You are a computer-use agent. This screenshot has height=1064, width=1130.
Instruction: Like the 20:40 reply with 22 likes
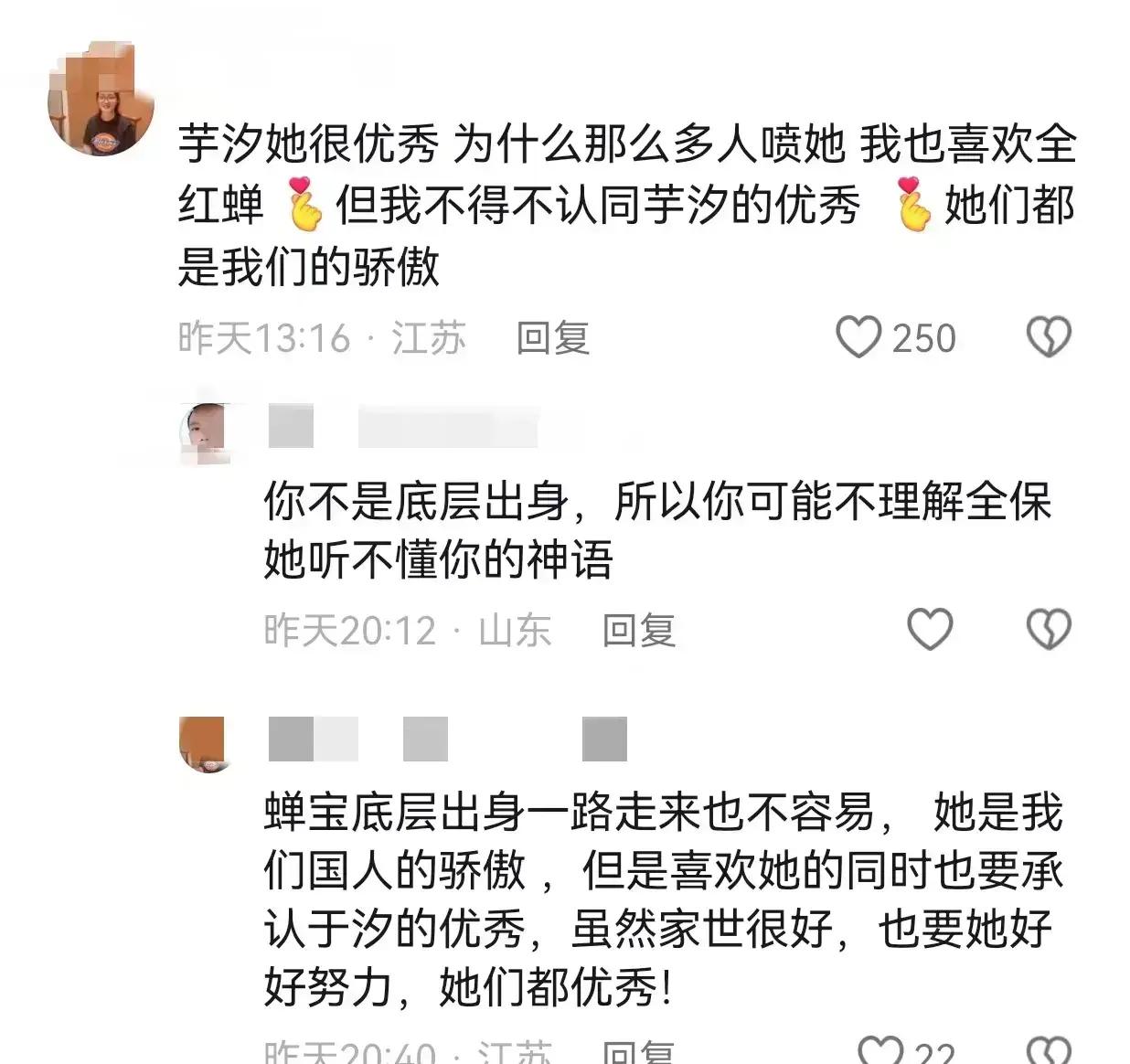click(x=881, y=1051)
